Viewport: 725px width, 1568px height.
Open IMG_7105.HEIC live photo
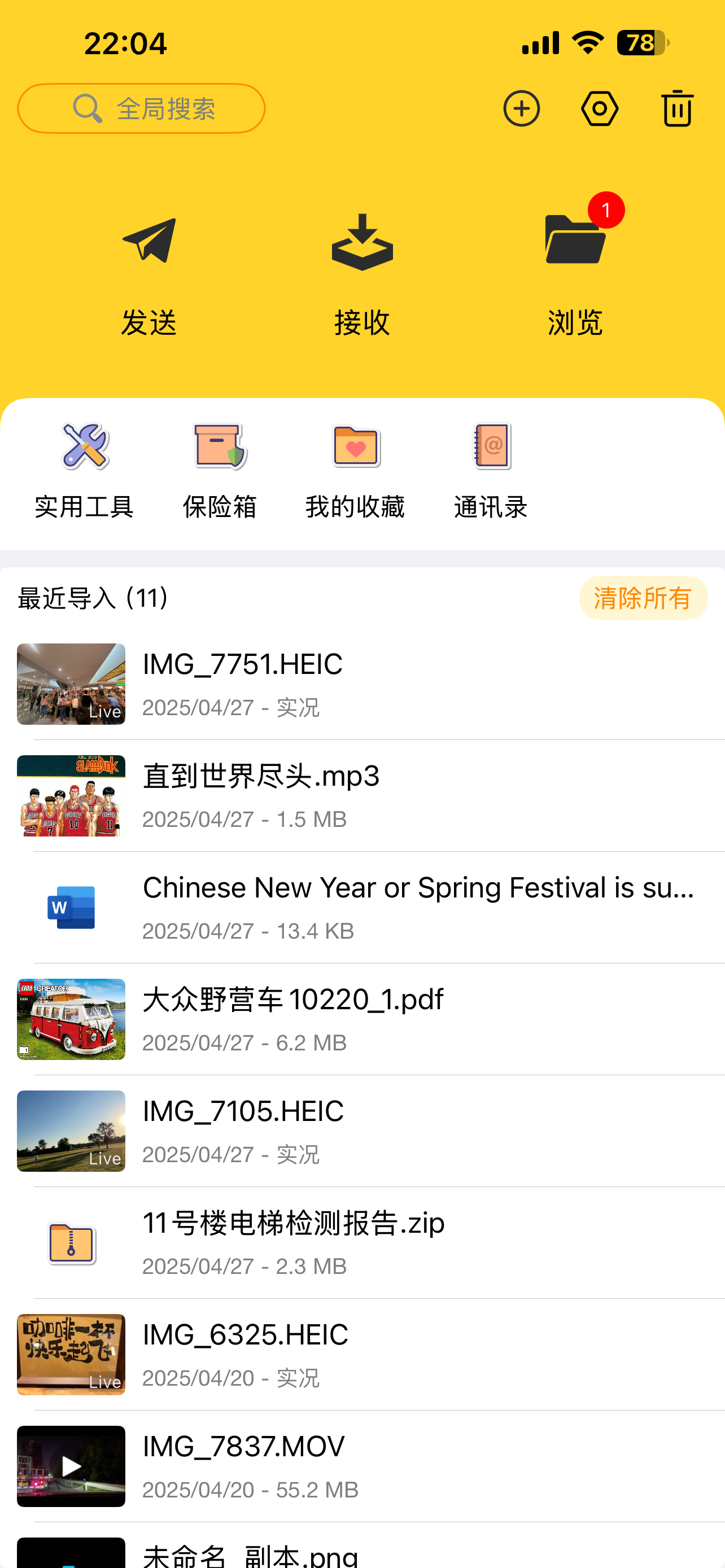click(x=70, y=1131)
